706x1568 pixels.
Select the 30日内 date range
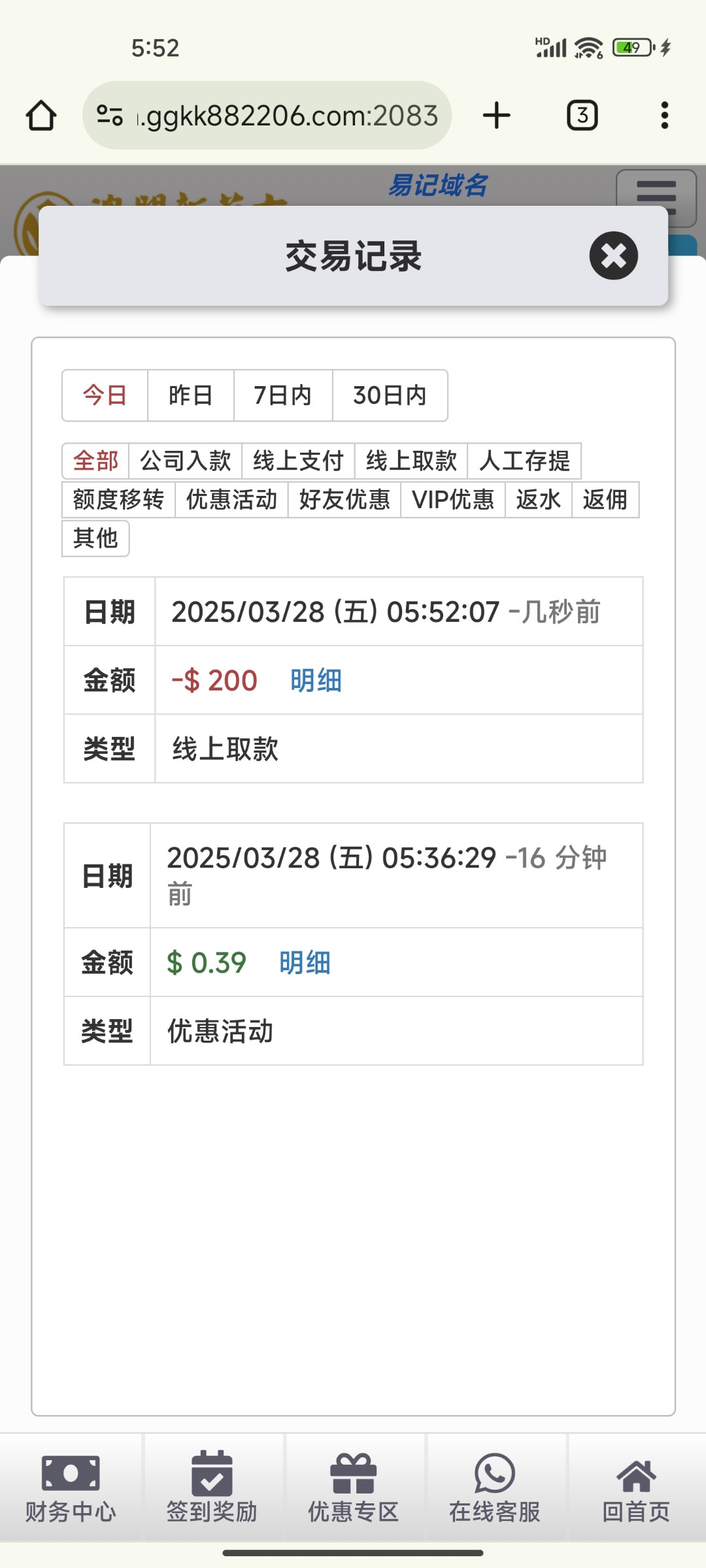(x=390, y=395)
